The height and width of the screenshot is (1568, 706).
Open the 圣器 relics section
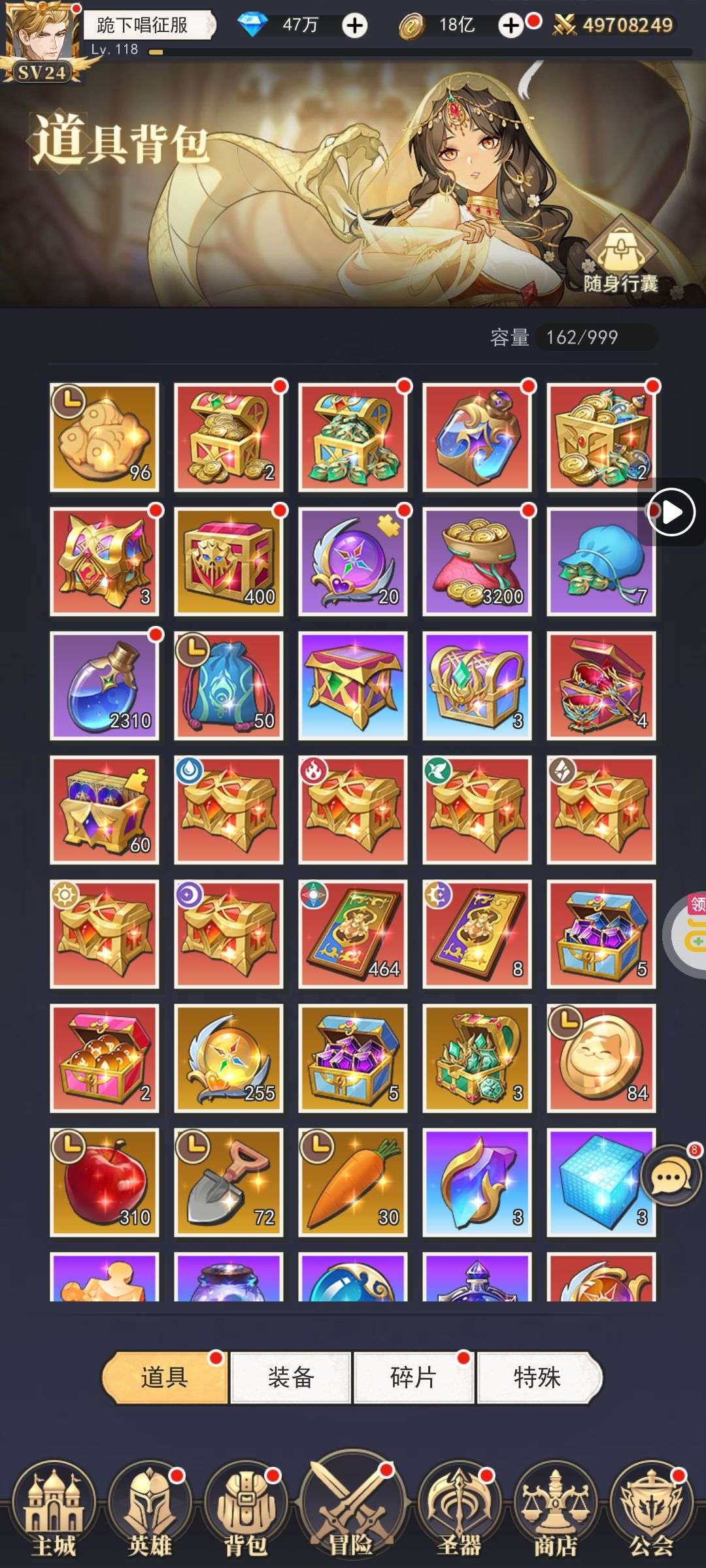[459, 1509]
